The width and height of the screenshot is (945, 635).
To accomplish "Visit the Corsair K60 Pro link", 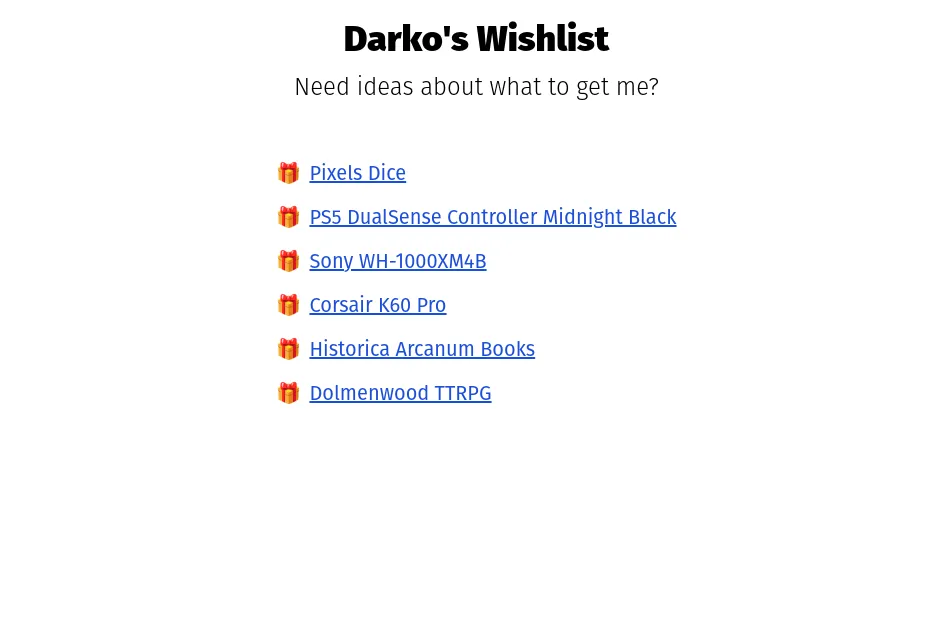I will [x=377, y=305].
